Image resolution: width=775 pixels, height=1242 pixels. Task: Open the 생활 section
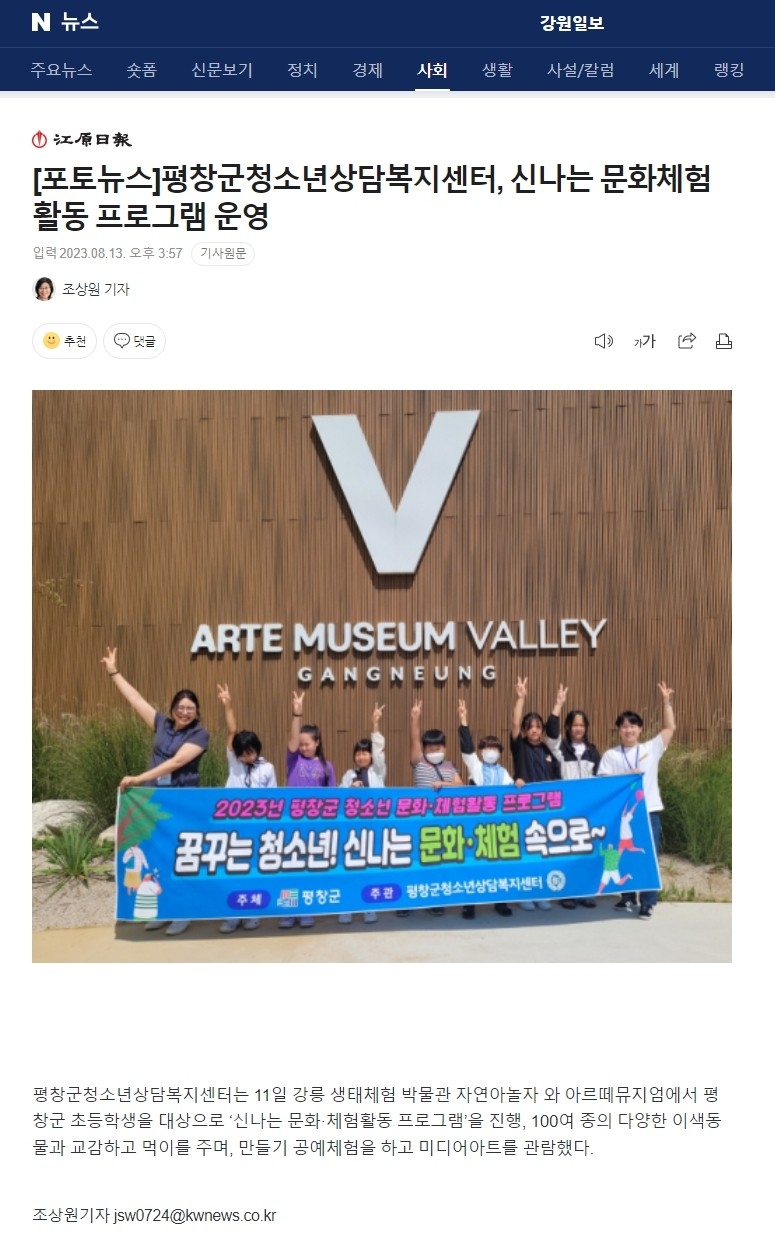(x=497, y=70)
